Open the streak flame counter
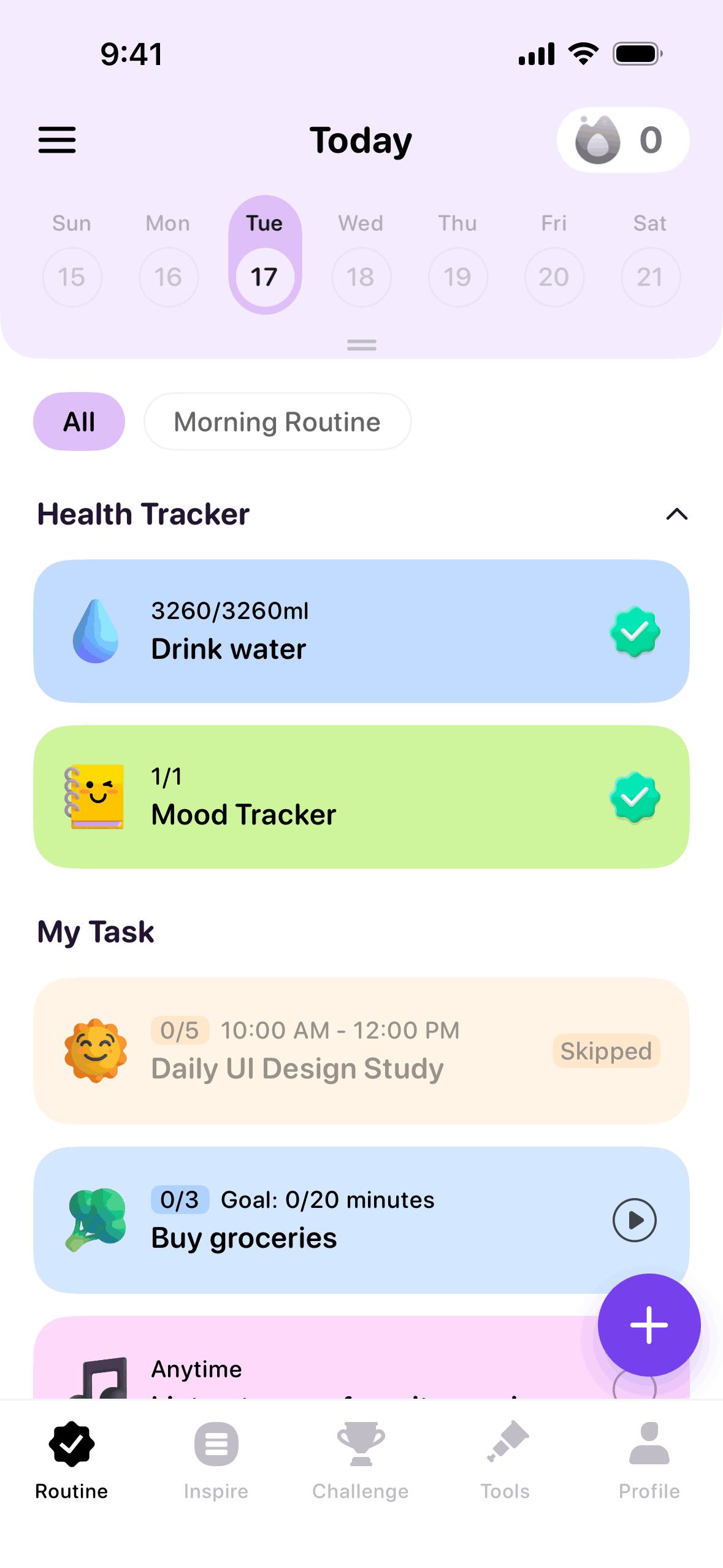The height and width of the screenshot is (1568, 723). tap(622, 140)
